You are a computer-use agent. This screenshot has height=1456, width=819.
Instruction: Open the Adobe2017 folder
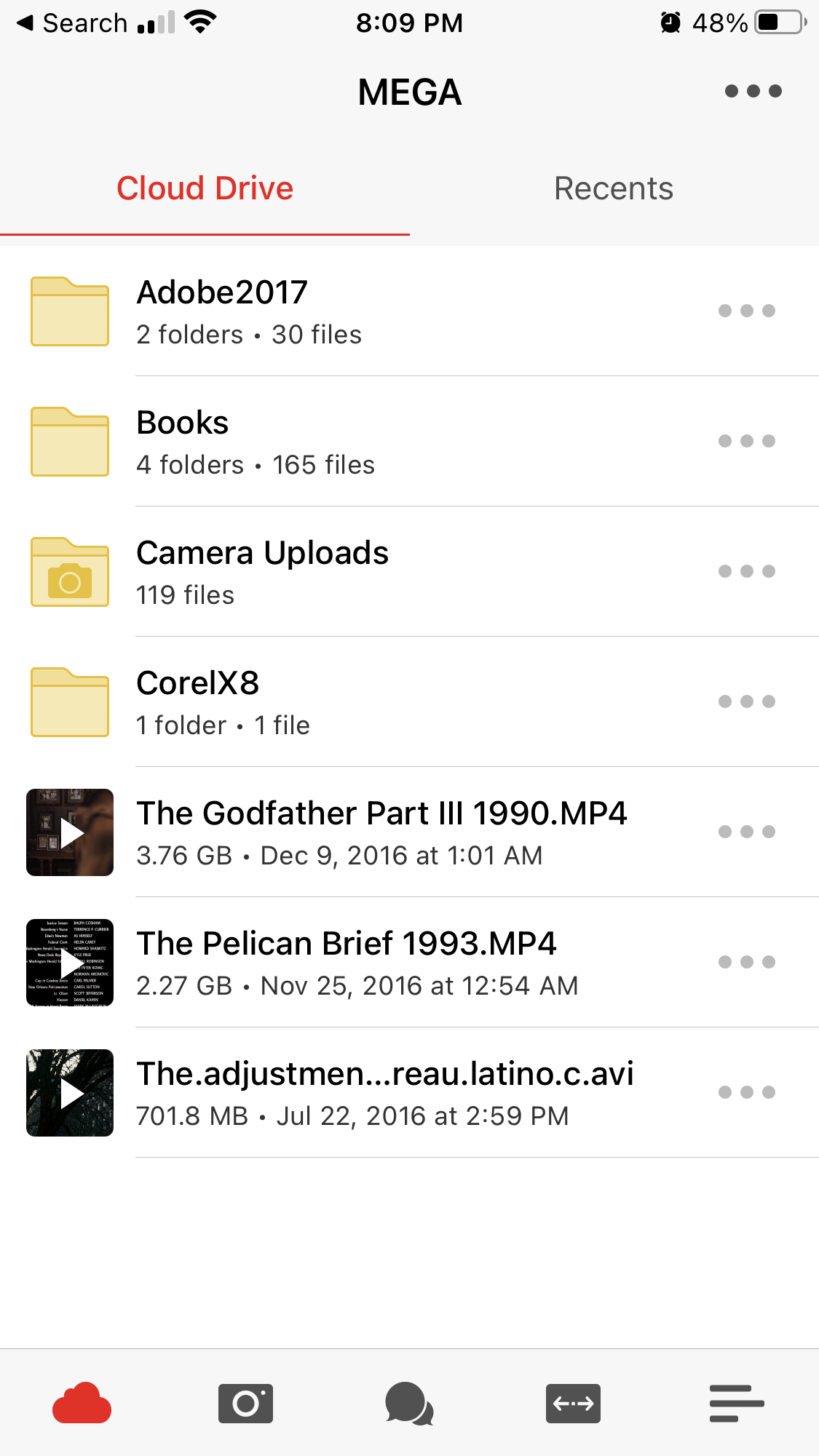pos(222,311)
